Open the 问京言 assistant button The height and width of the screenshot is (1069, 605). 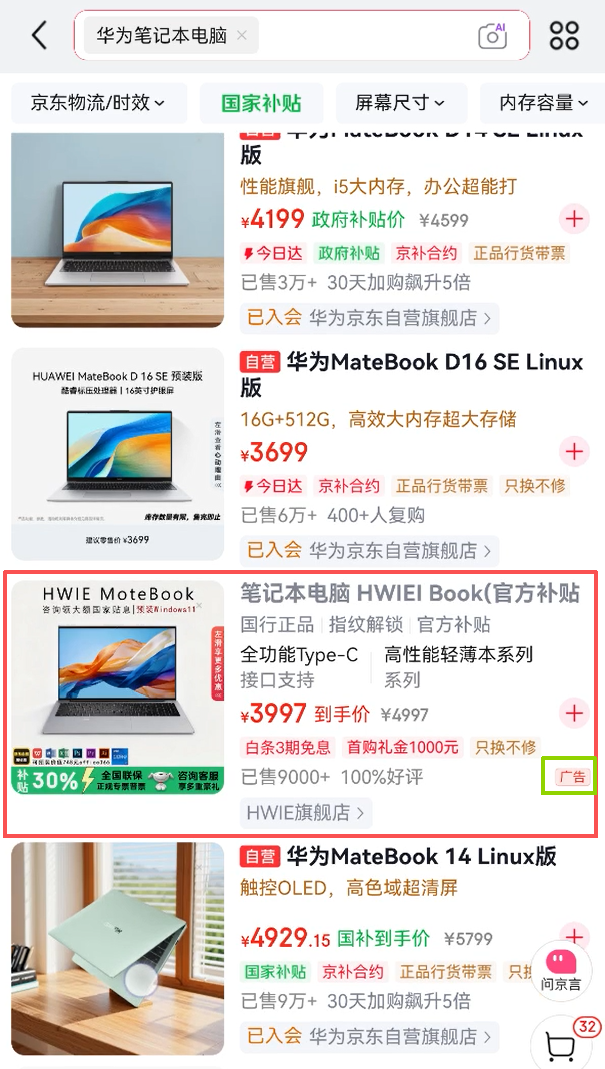(561, 970)
